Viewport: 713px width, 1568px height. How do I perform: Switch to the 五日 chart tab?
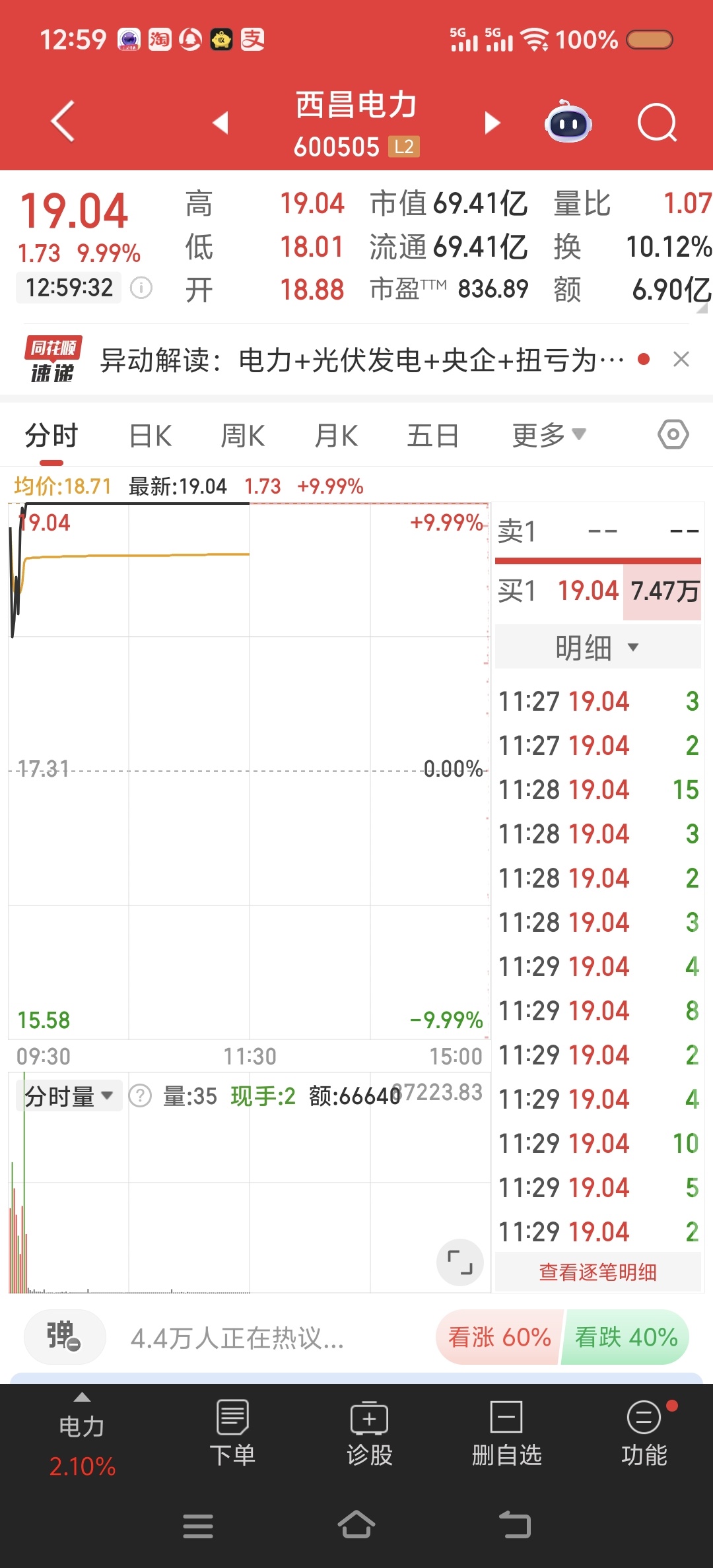[432, 436]
